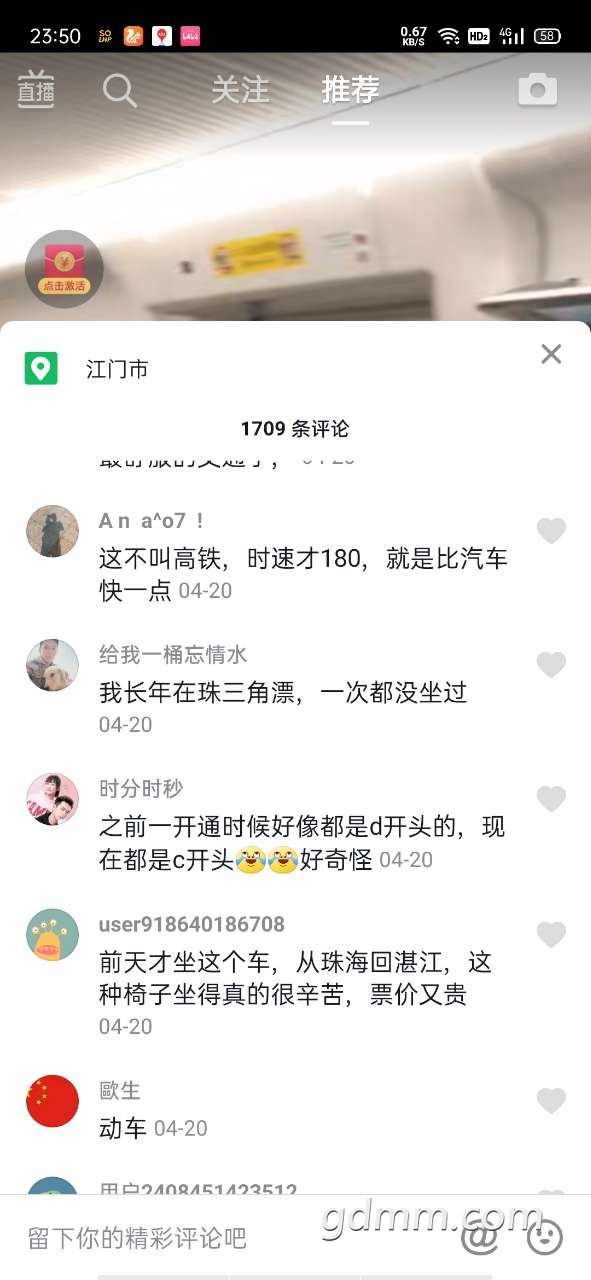
Task: View profile of user918640186708 via avatar
Action: tap(52, 935)
